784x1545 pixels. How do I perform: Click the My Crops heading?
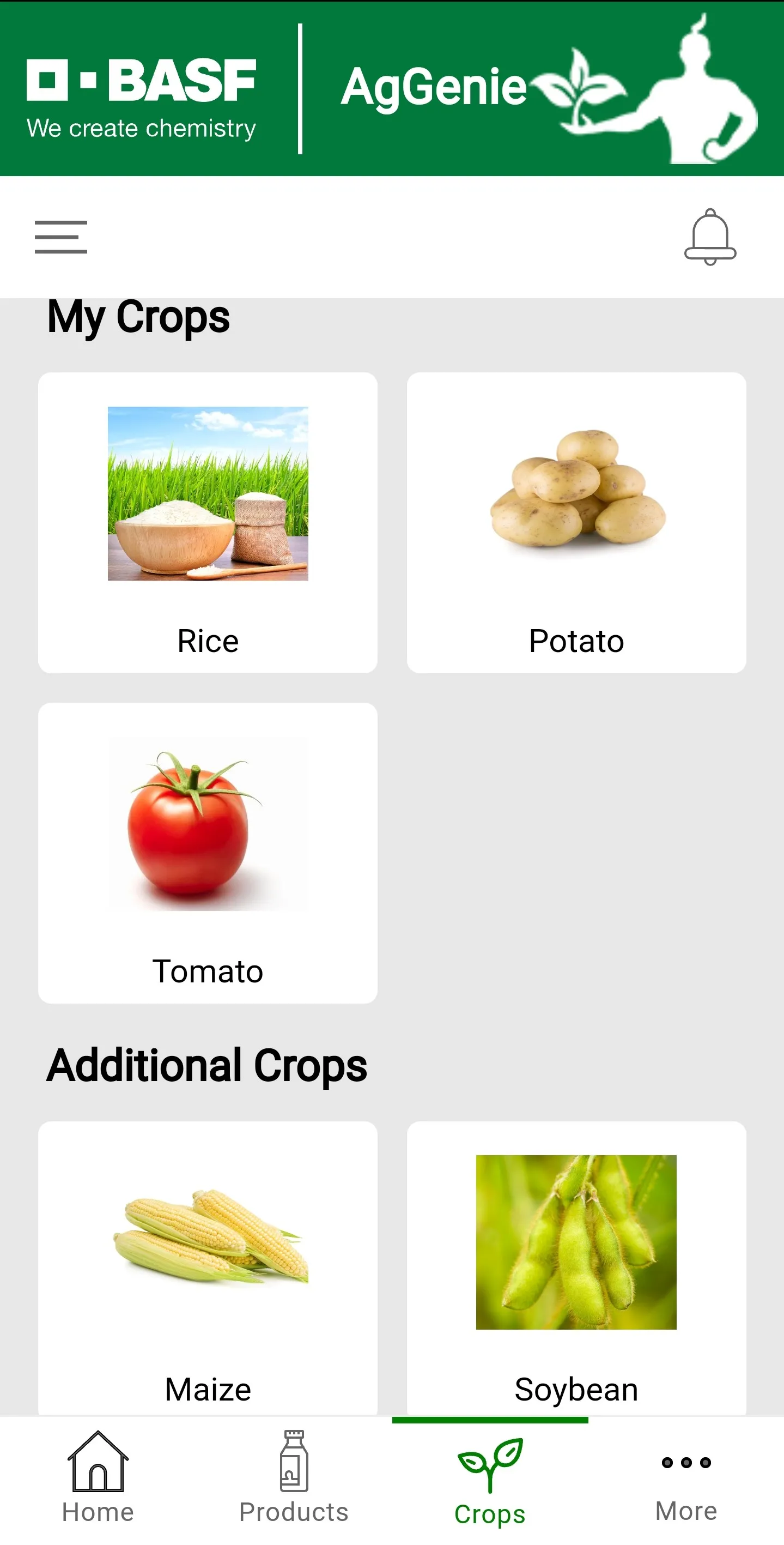tap(138, 316)
